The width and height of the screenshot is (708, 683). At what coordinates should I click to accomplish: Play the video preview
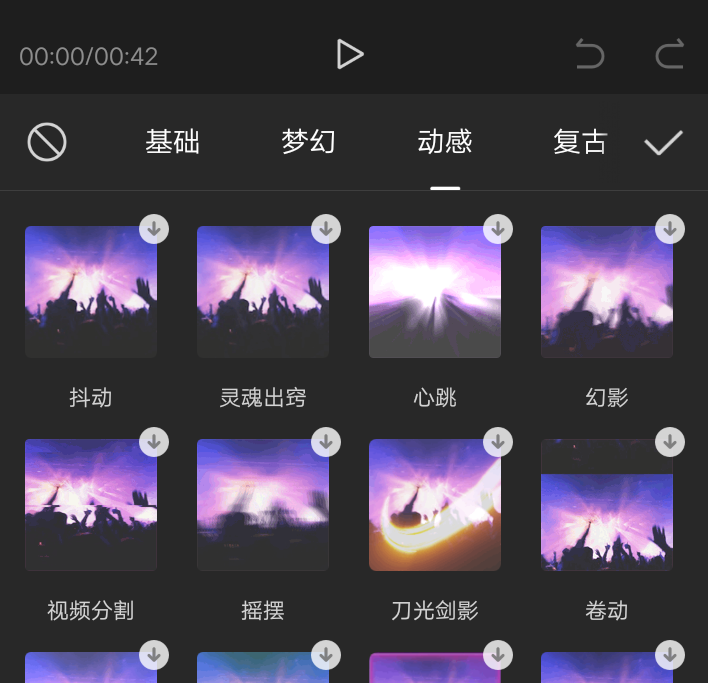[x=349, y=54]
